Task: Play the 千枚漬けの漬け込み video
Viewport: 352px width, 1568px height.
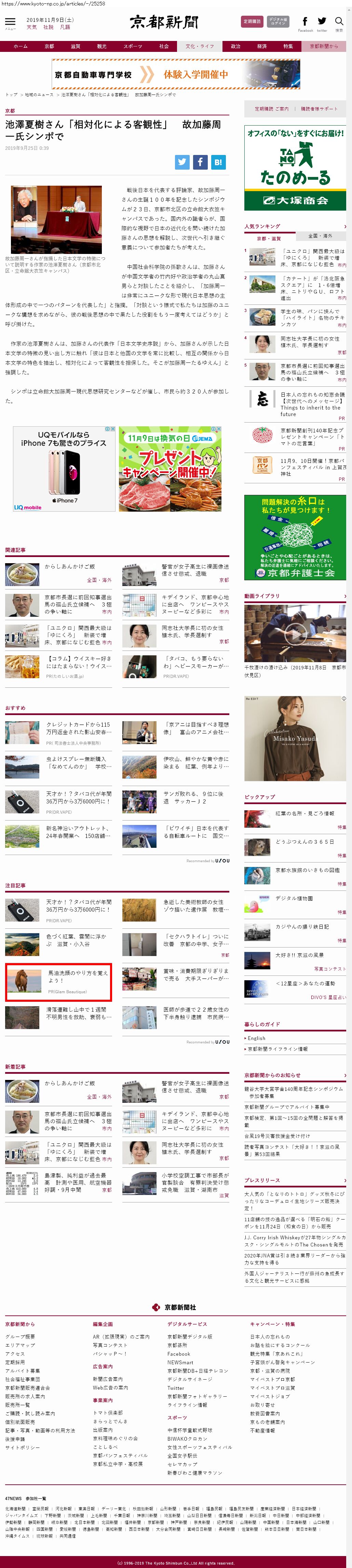Action: [x=295, y=634]
